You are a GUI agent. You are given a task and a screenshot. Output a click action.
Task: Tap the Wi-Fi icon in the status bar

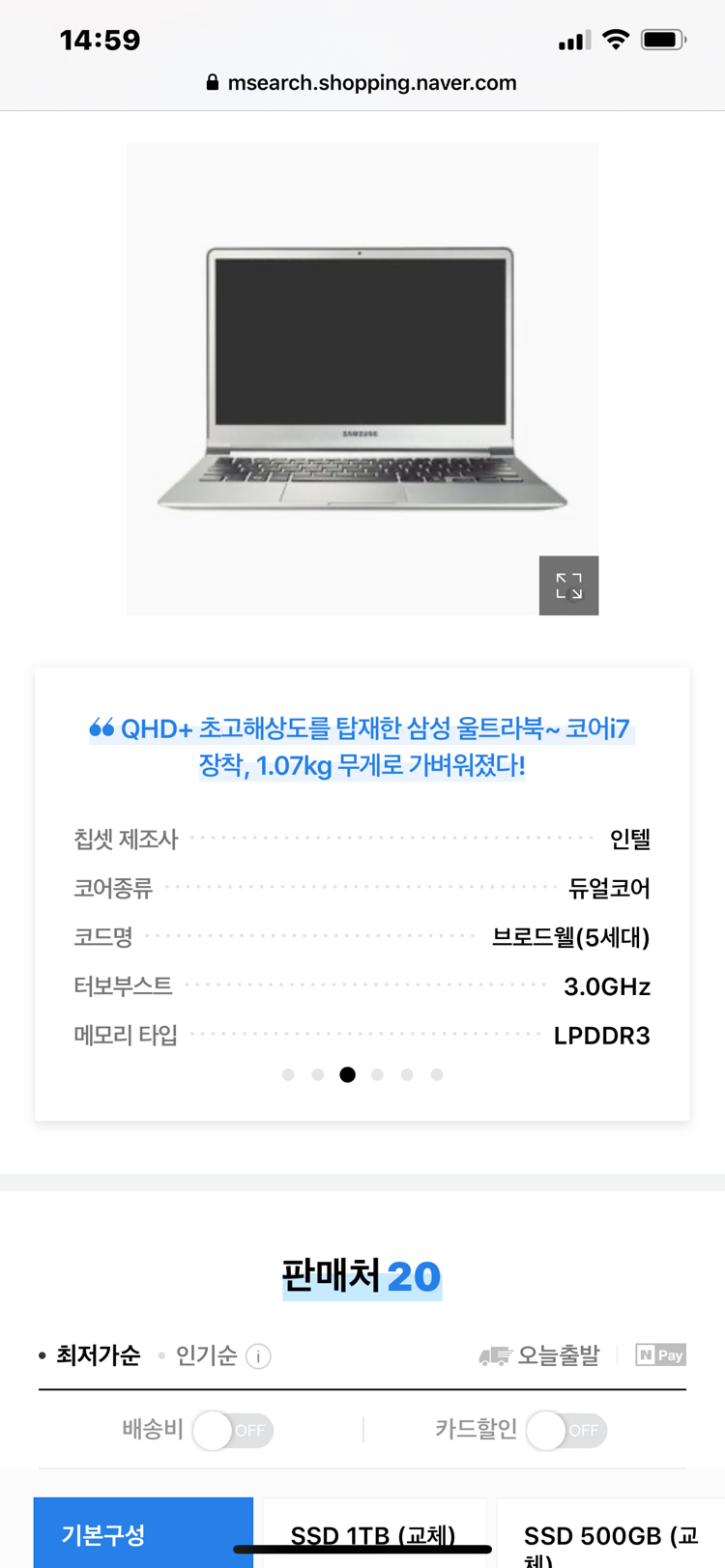(x=616, y=40)
